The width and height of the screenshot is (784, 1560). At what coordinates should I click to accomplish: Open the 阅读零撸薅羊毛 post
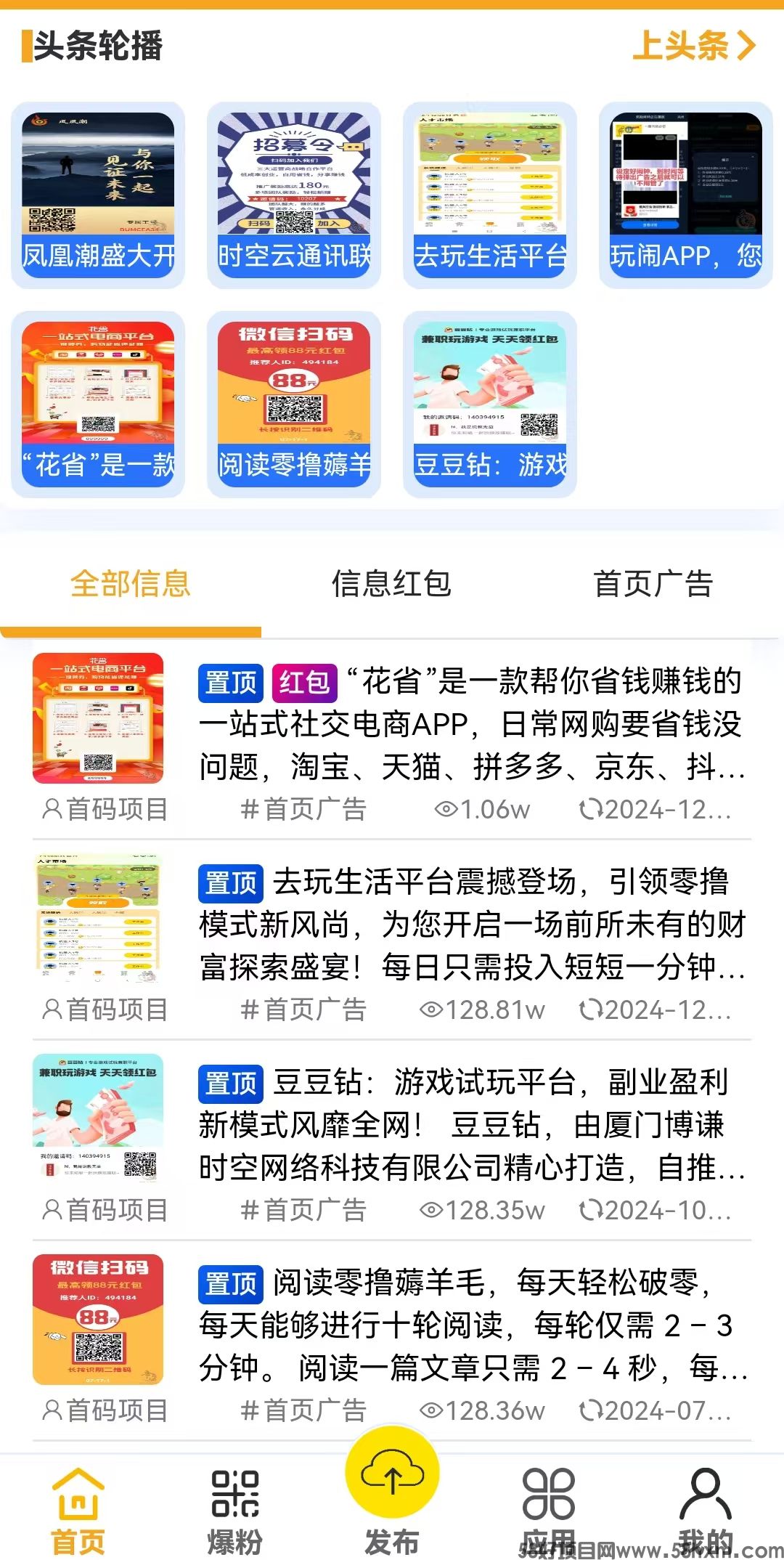470,1325
